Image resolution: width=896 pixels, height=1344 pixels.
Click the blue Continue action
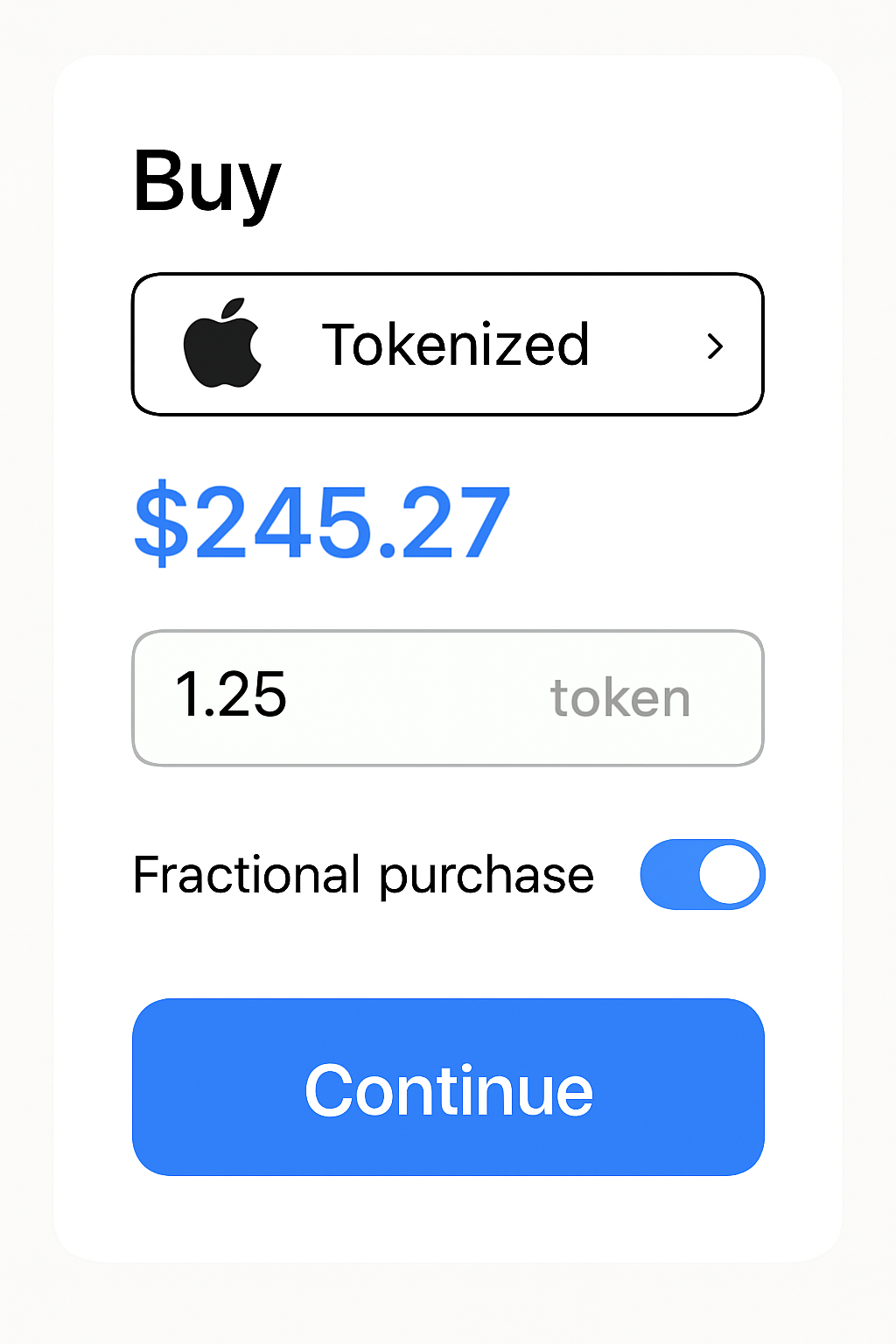click(x=448, y=1088)
